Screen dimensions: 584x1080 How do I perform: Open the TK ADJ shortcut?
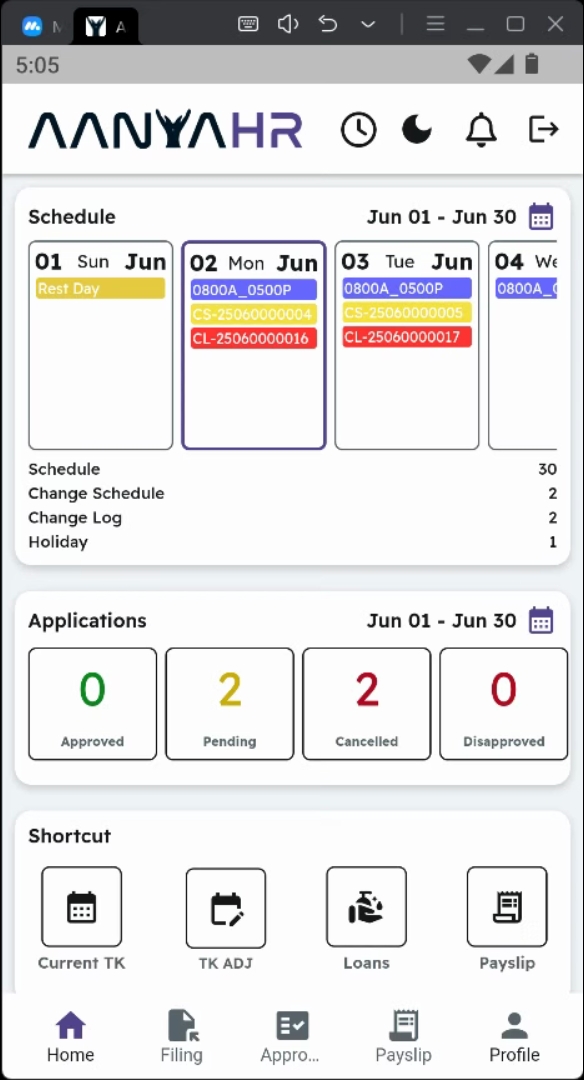click(226, 908)
